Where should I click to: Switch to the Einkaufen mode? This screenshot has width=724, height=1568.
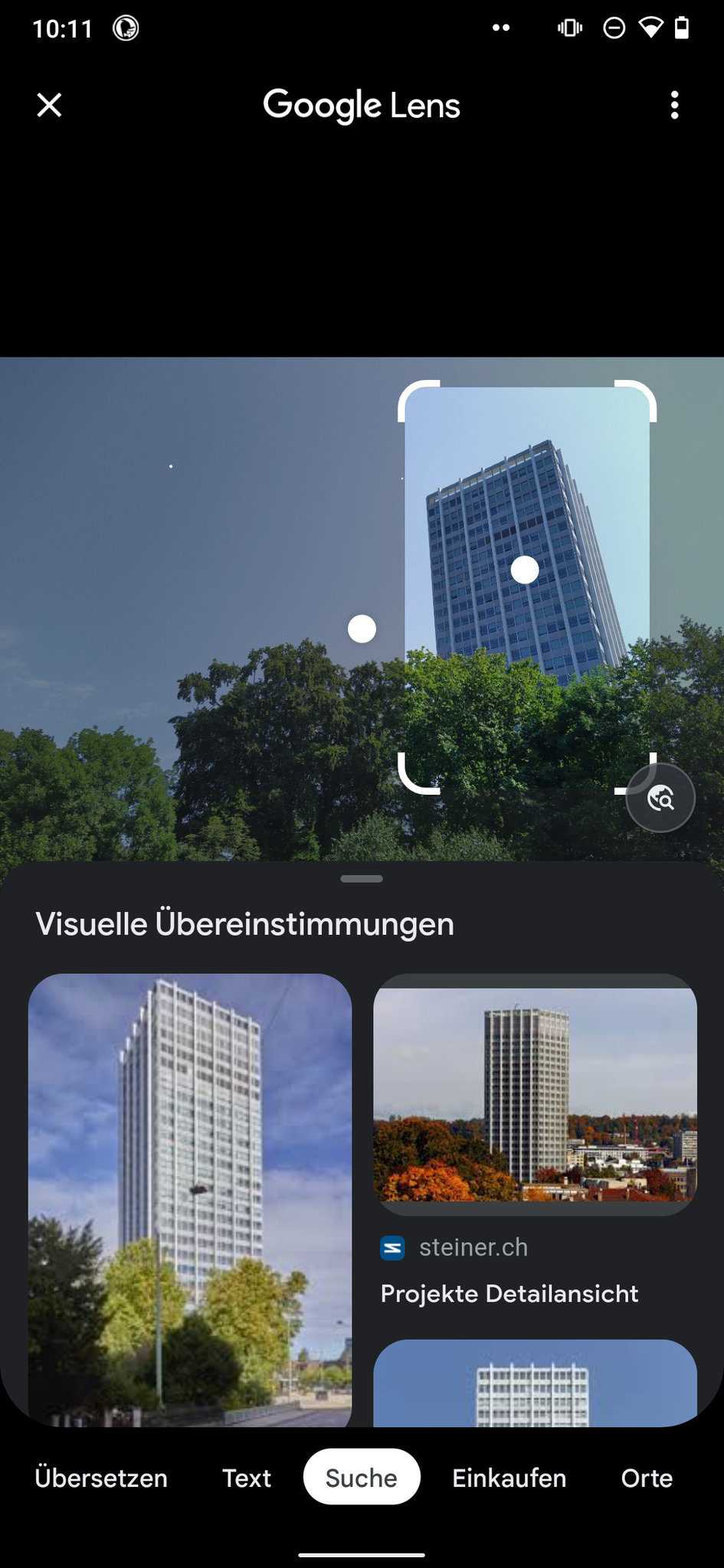tap(509, 1478)
